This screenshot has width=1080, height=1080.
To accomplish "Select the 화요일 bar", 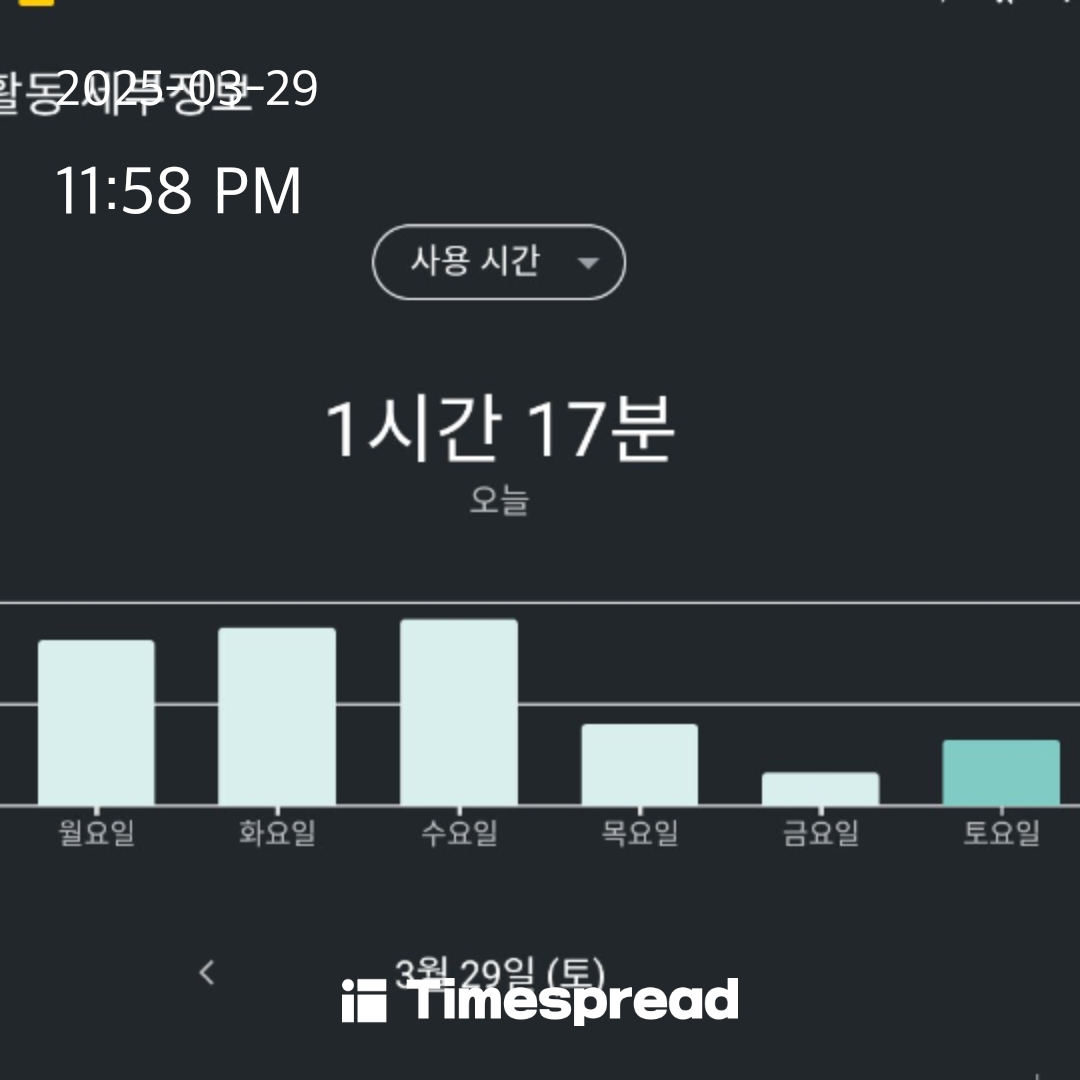I will point(277,716).
